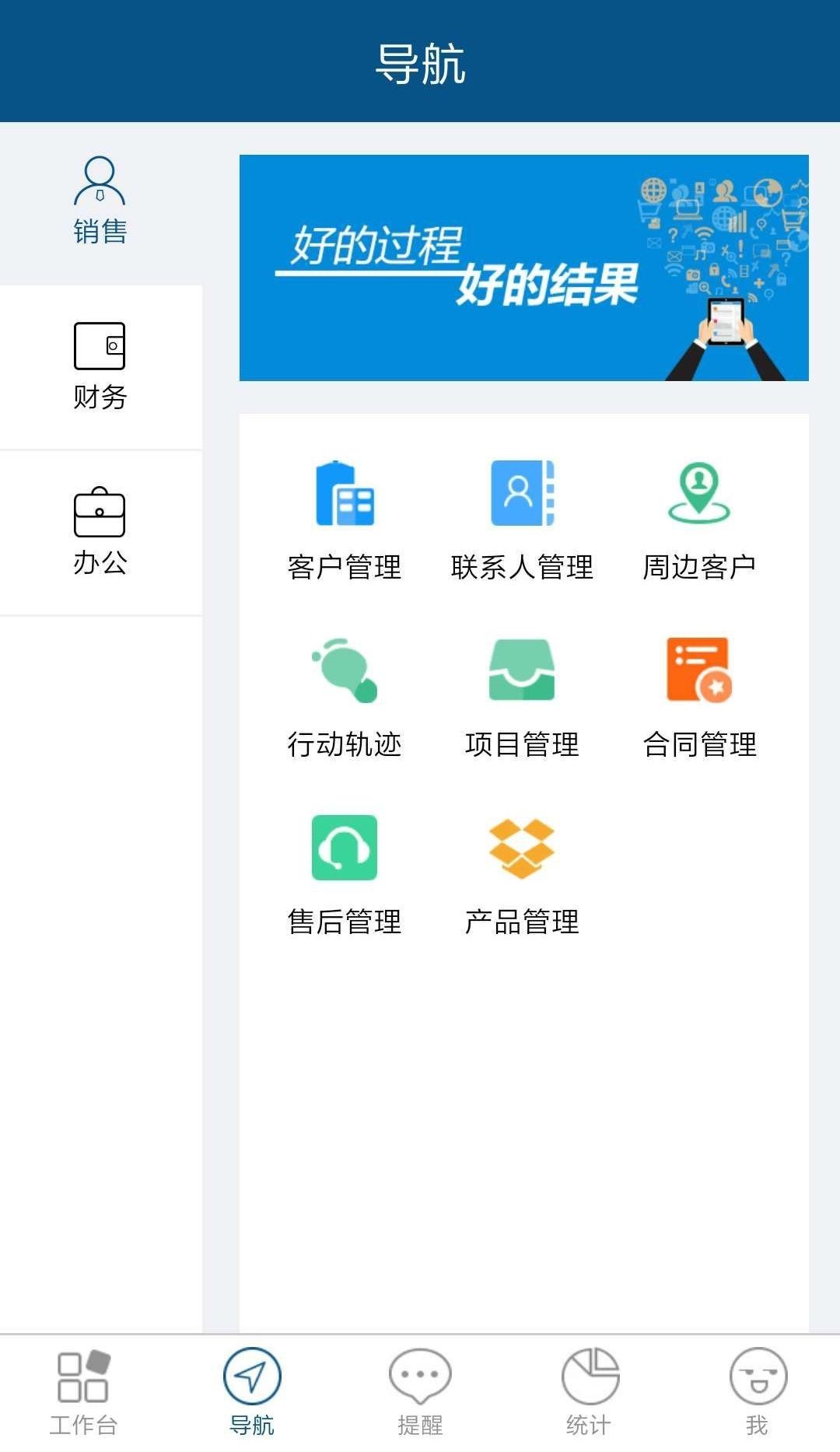Open the 办公 office category
840x1452 pixels.
pyautogui.click(x=100, y=532)
